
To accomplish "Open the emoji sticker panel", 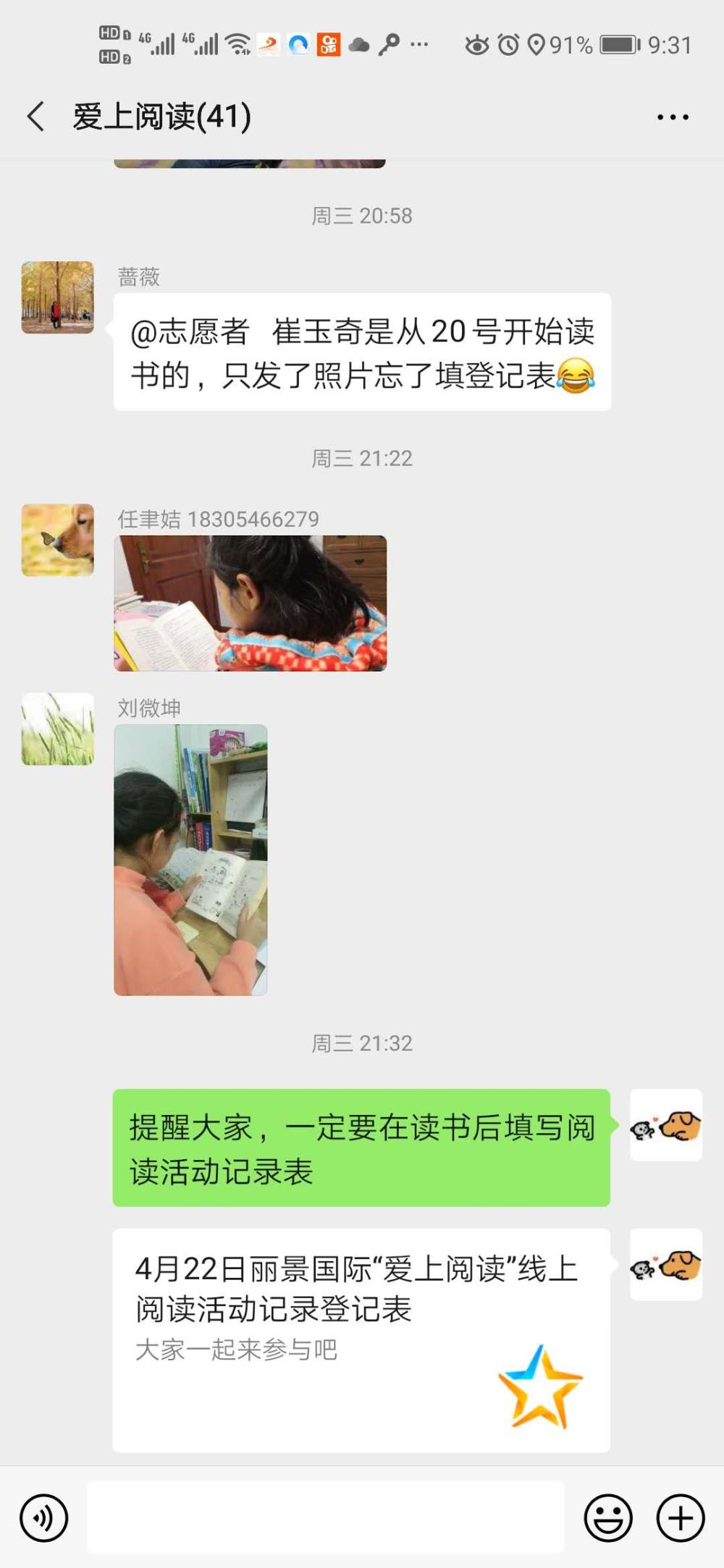I will pyautogui.click(x=608, y=1517).
